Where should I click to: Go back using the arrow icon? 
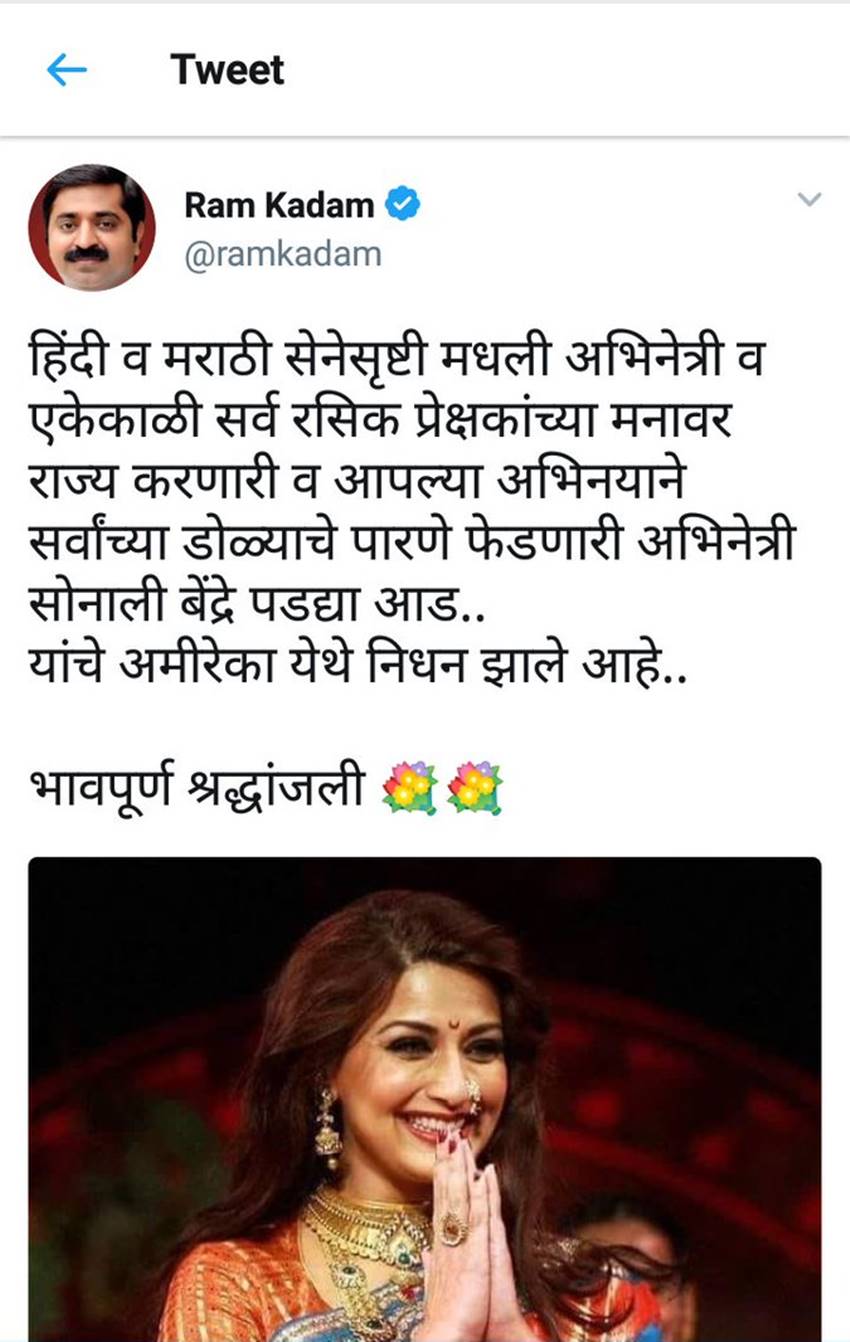click(67, 70)
